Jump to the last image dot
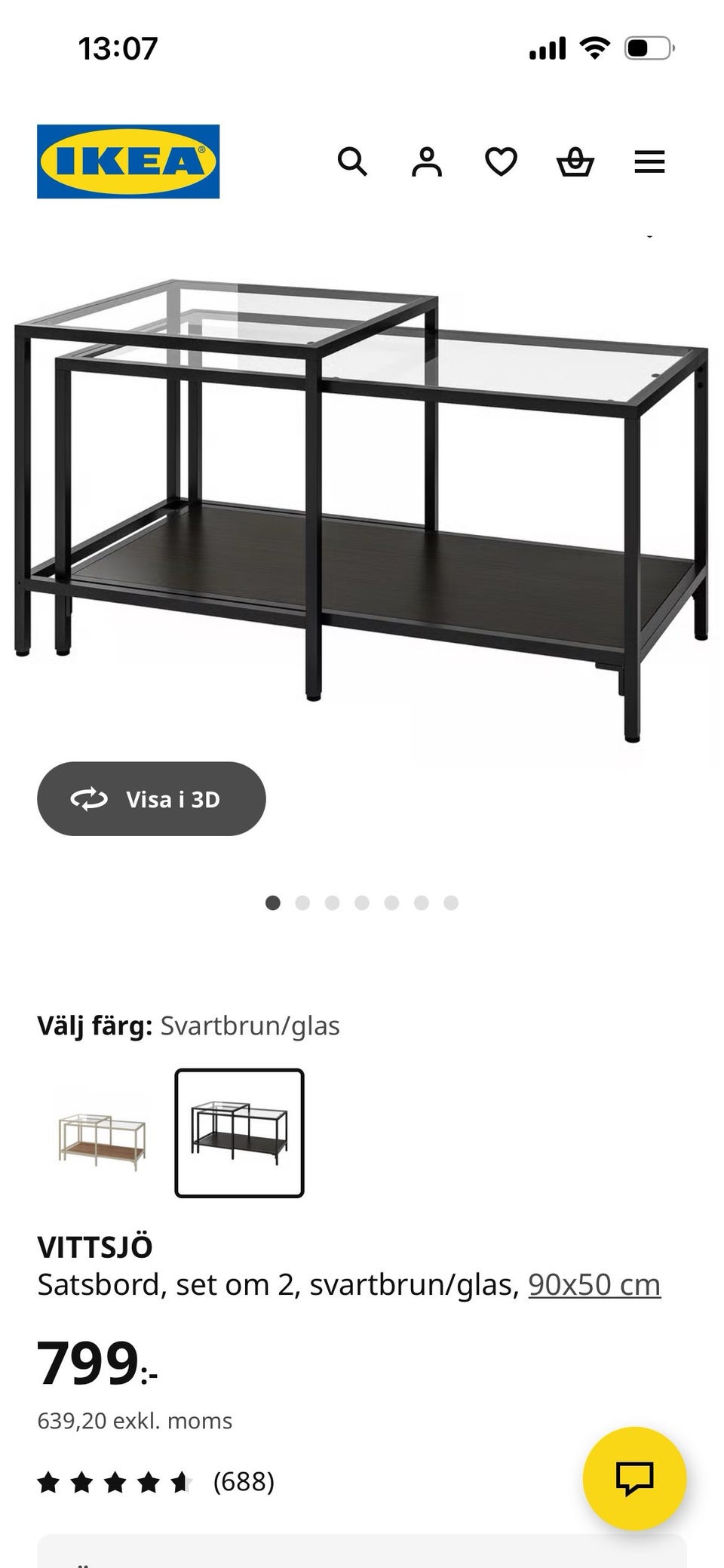 click(450, 902)
